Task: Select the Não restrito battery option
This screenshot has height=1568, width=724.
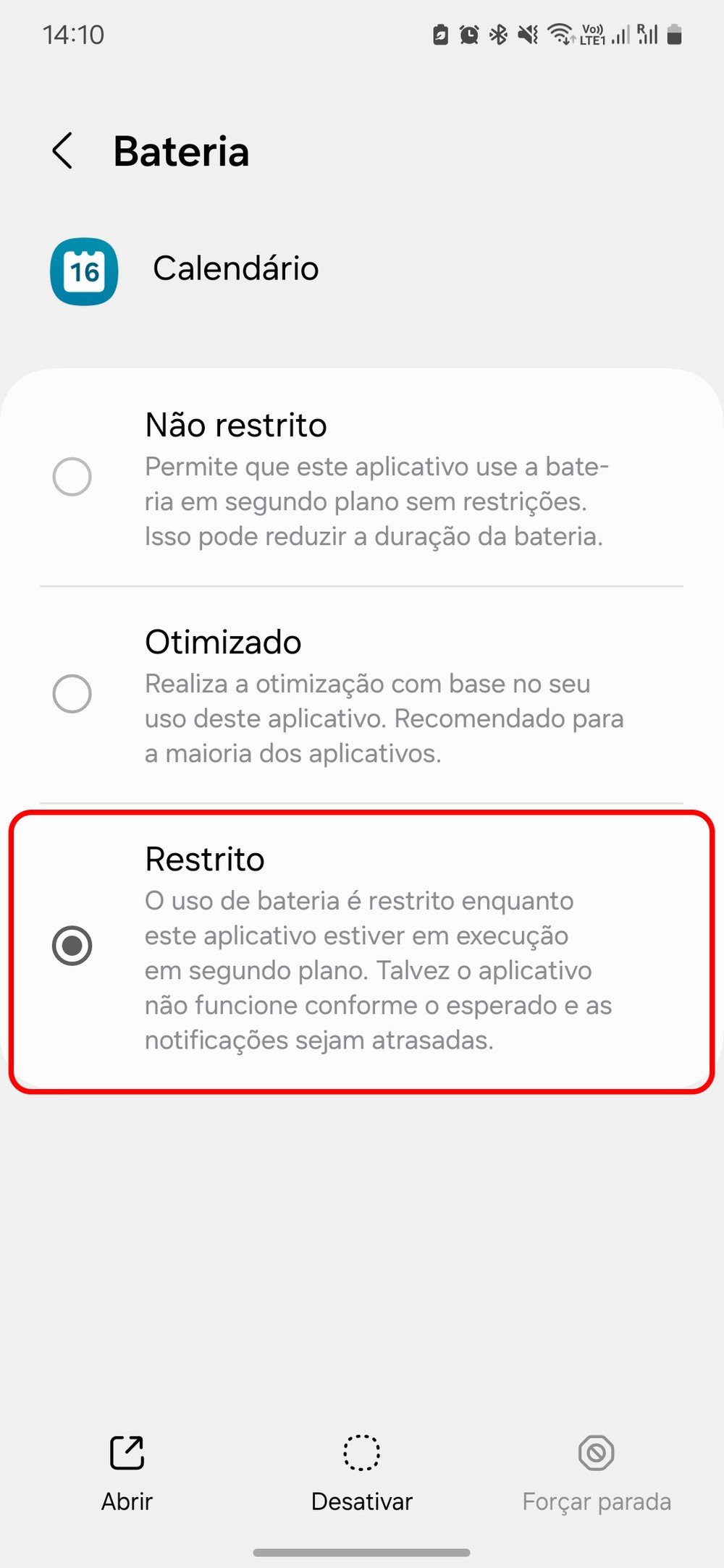Action: coord(72,477)
